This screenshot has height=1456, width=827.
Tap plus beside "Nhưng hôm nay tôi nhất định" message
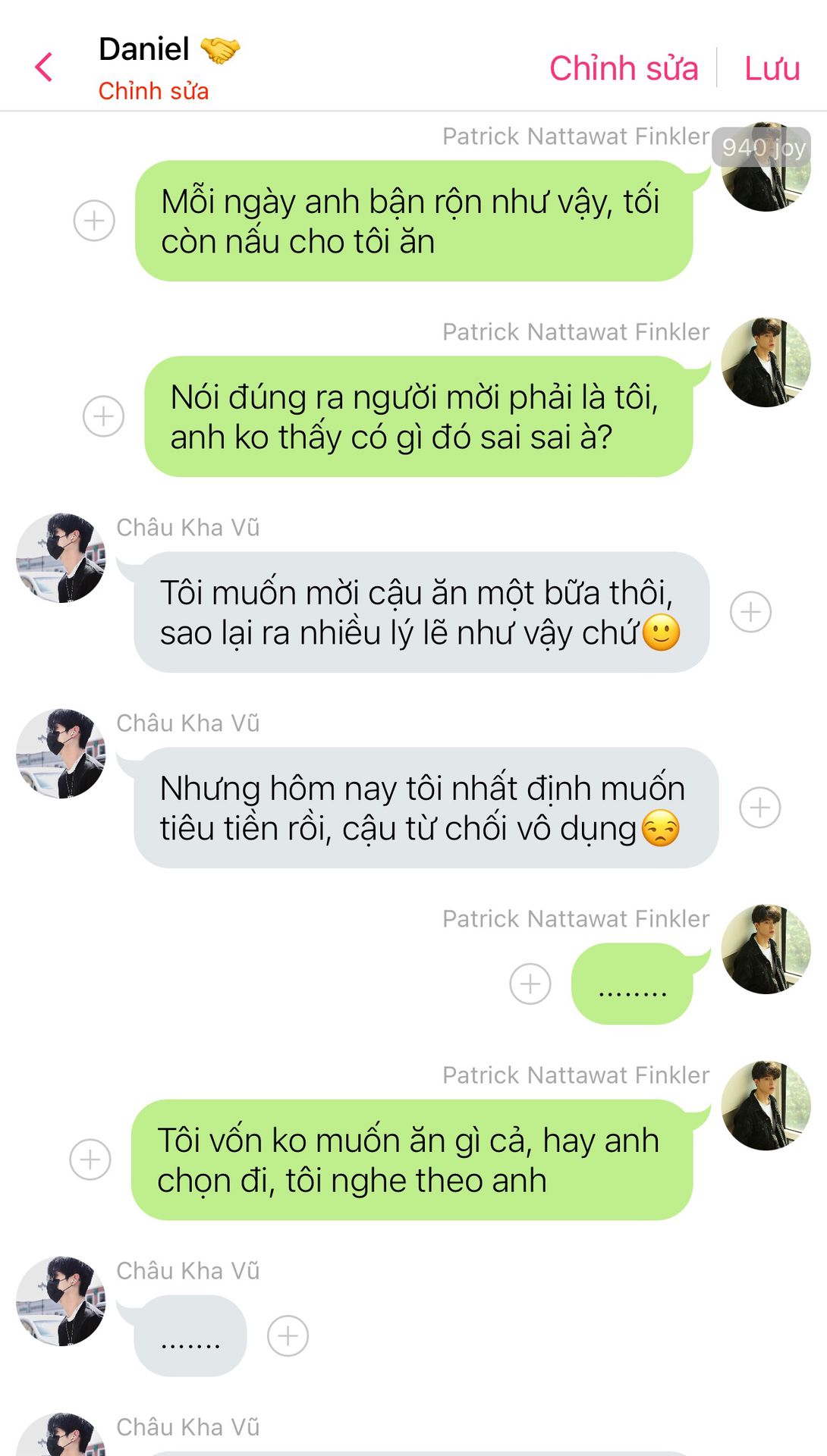coord(759,808)
